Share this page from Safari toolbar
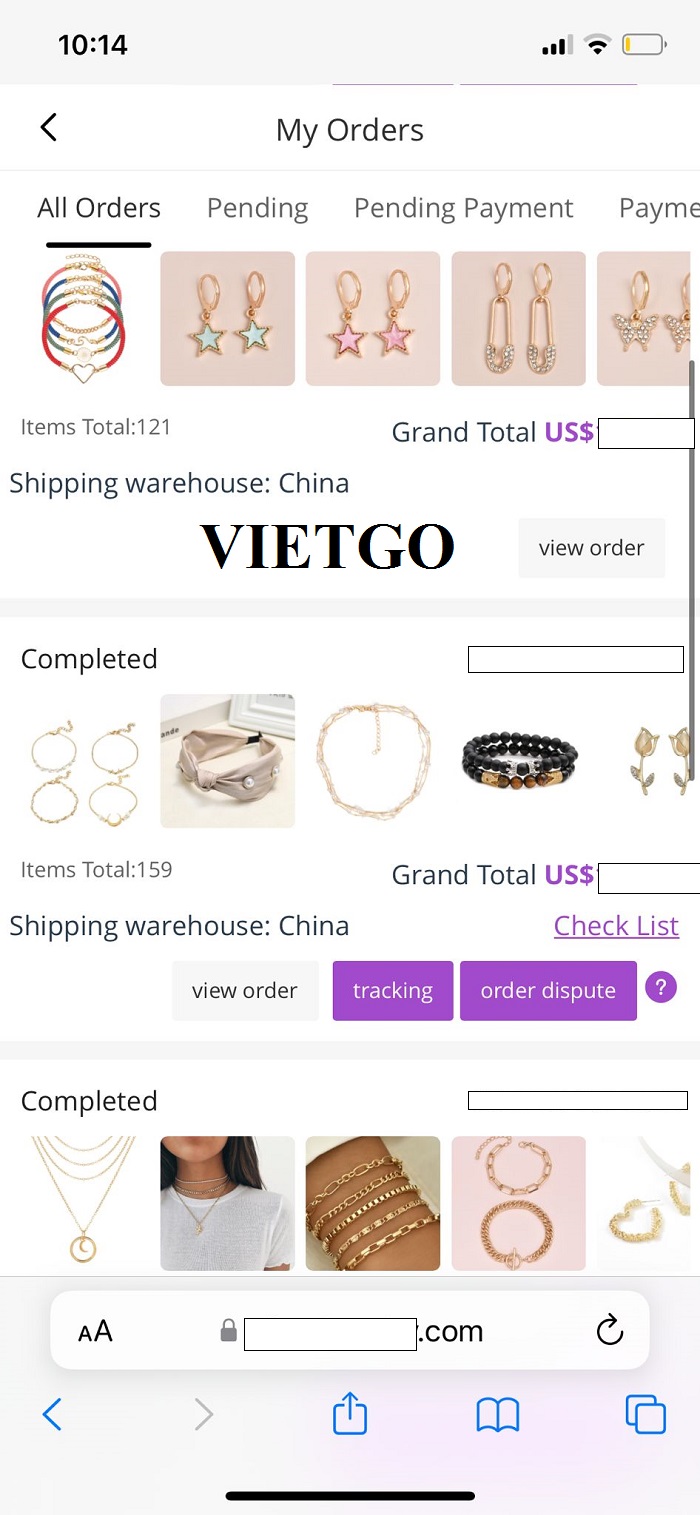The image size is (700, 1515). tap(350, 1414)
